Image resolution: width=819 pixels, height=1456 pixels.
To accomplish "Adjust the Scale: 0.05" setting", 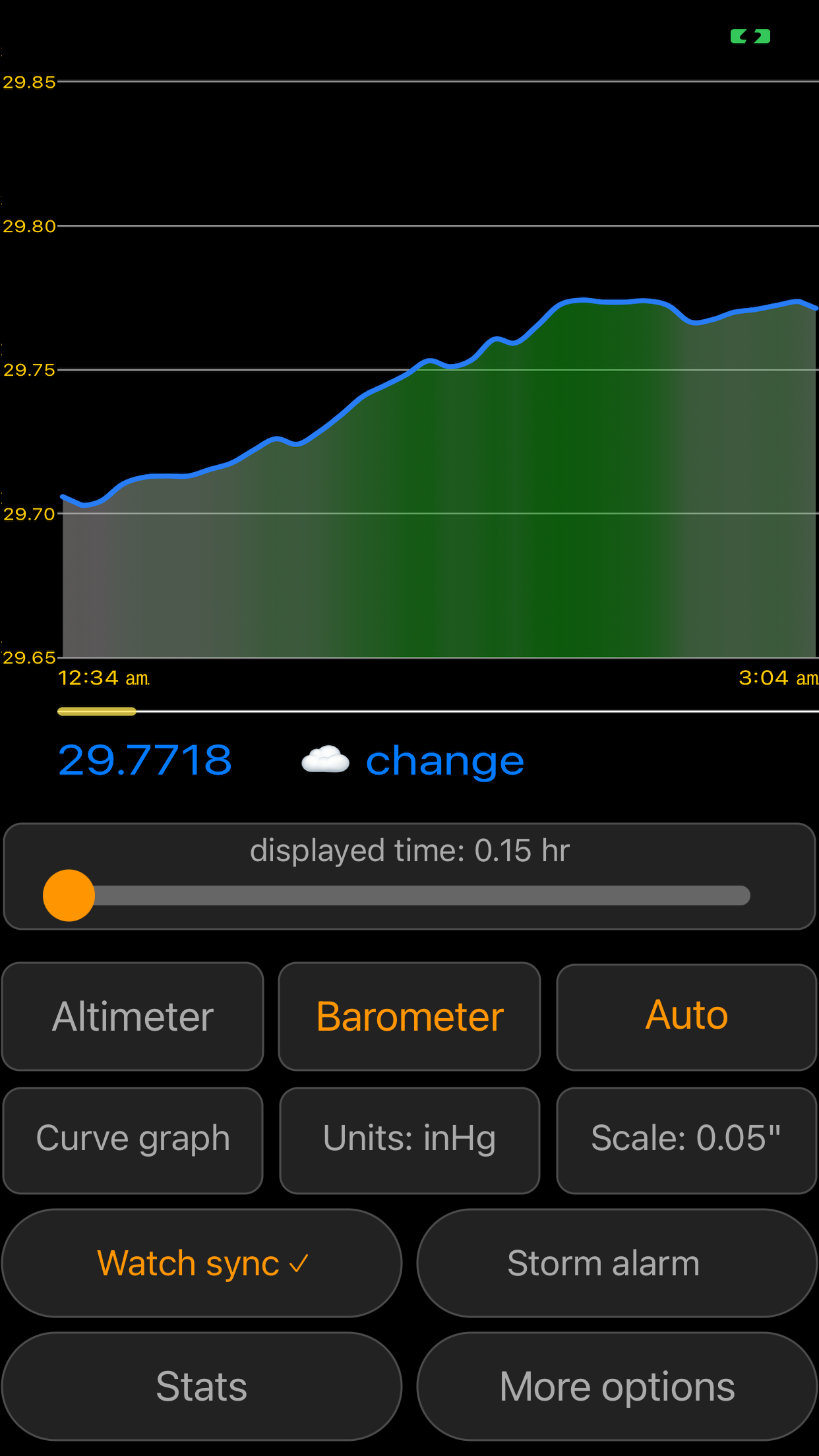I will [x=686, y=1139].
